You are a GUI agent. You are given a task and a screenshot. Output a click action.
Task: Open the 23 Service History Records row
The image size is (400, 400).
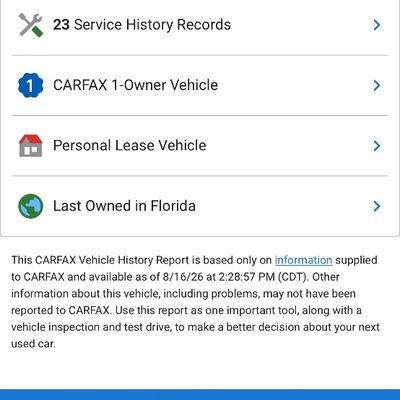(200, 25)
